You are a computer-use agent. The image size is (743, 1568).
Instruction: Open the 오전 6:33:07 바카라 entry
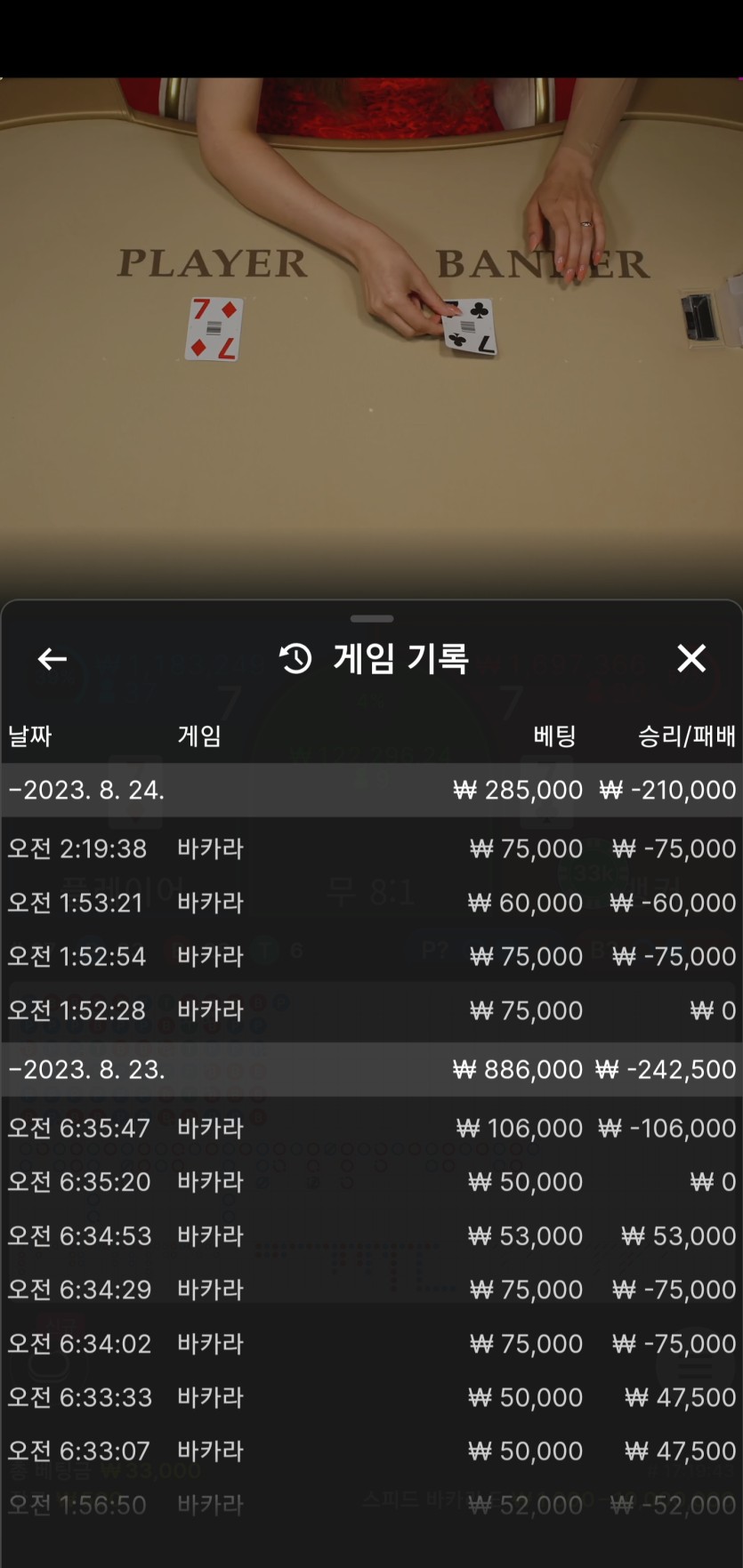point(372,1451)
